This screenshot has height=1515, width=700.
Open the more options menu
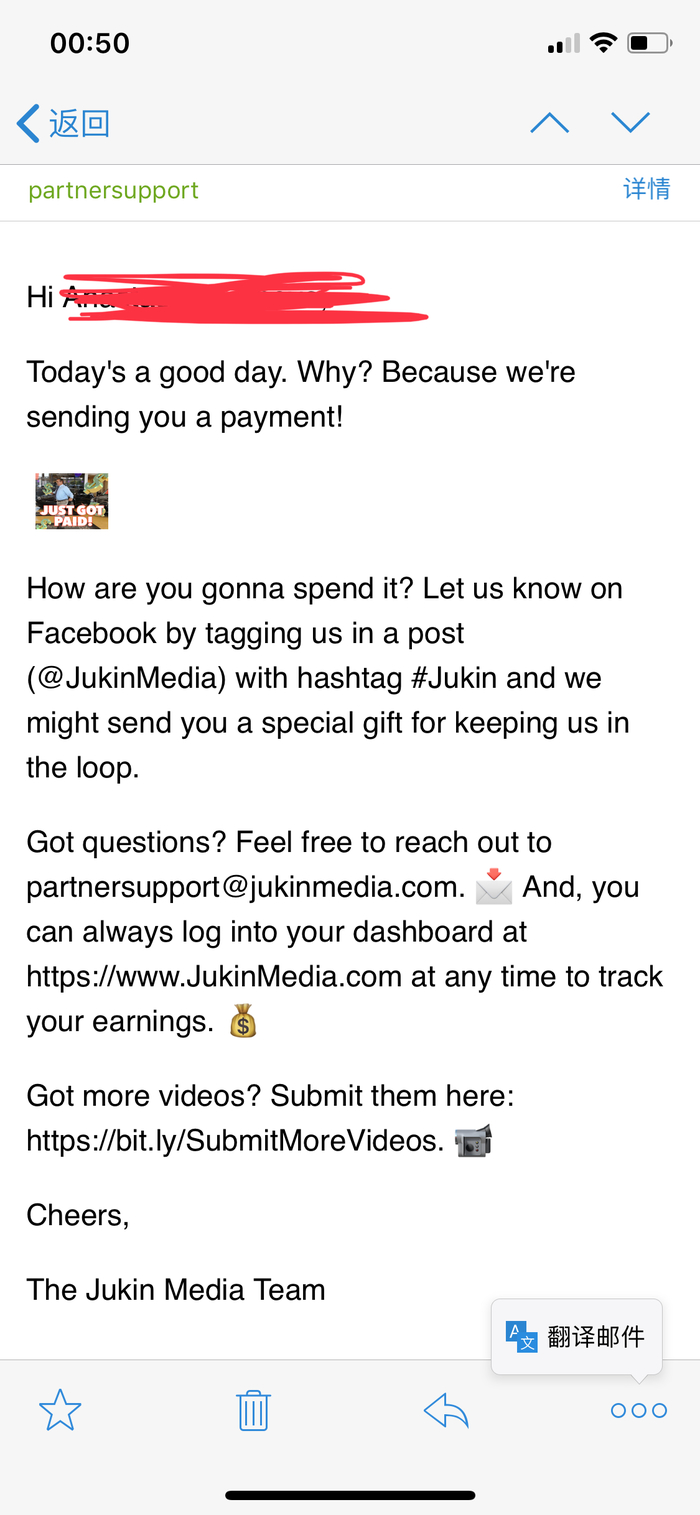coord(638,1410)
